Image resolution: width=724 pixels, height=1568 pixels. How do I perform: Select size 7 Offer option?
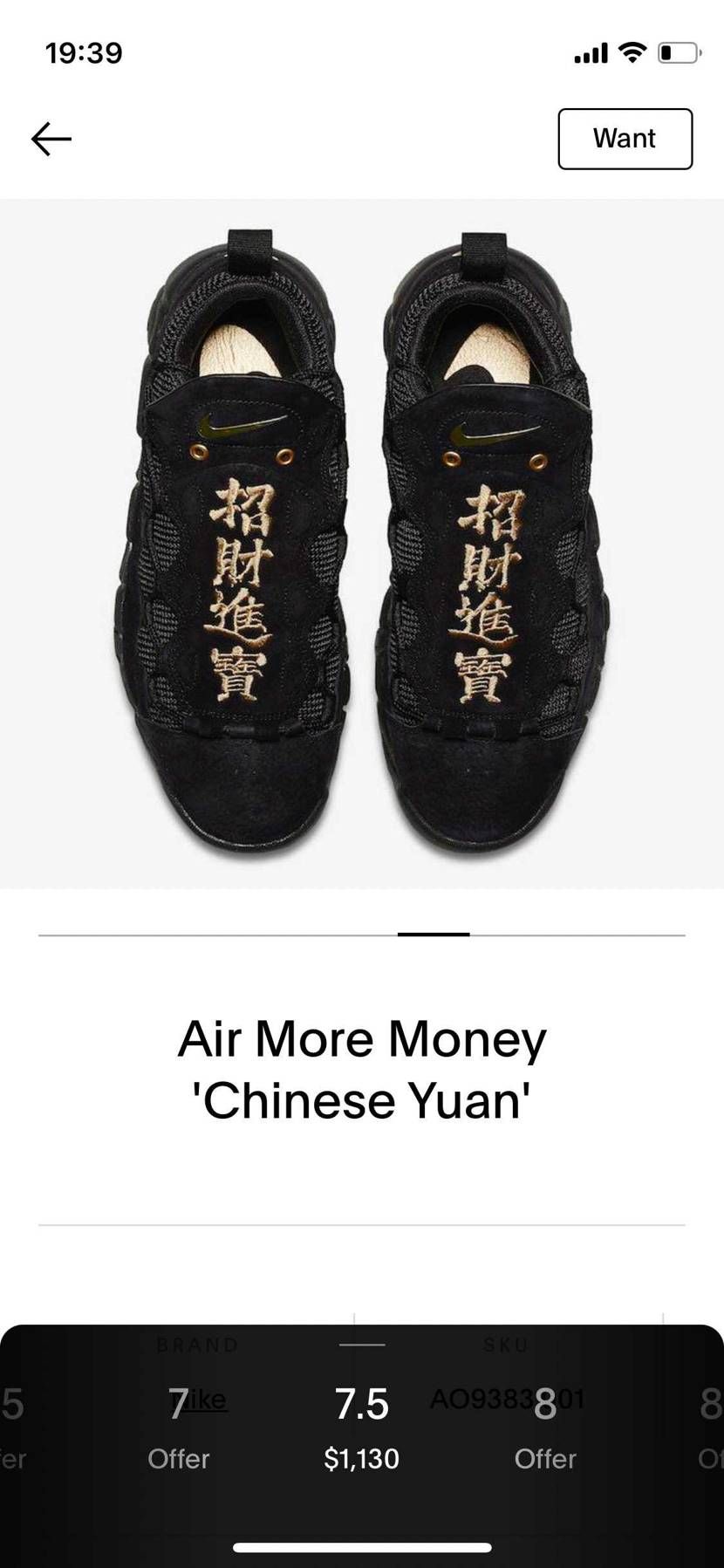[178, 1430]
